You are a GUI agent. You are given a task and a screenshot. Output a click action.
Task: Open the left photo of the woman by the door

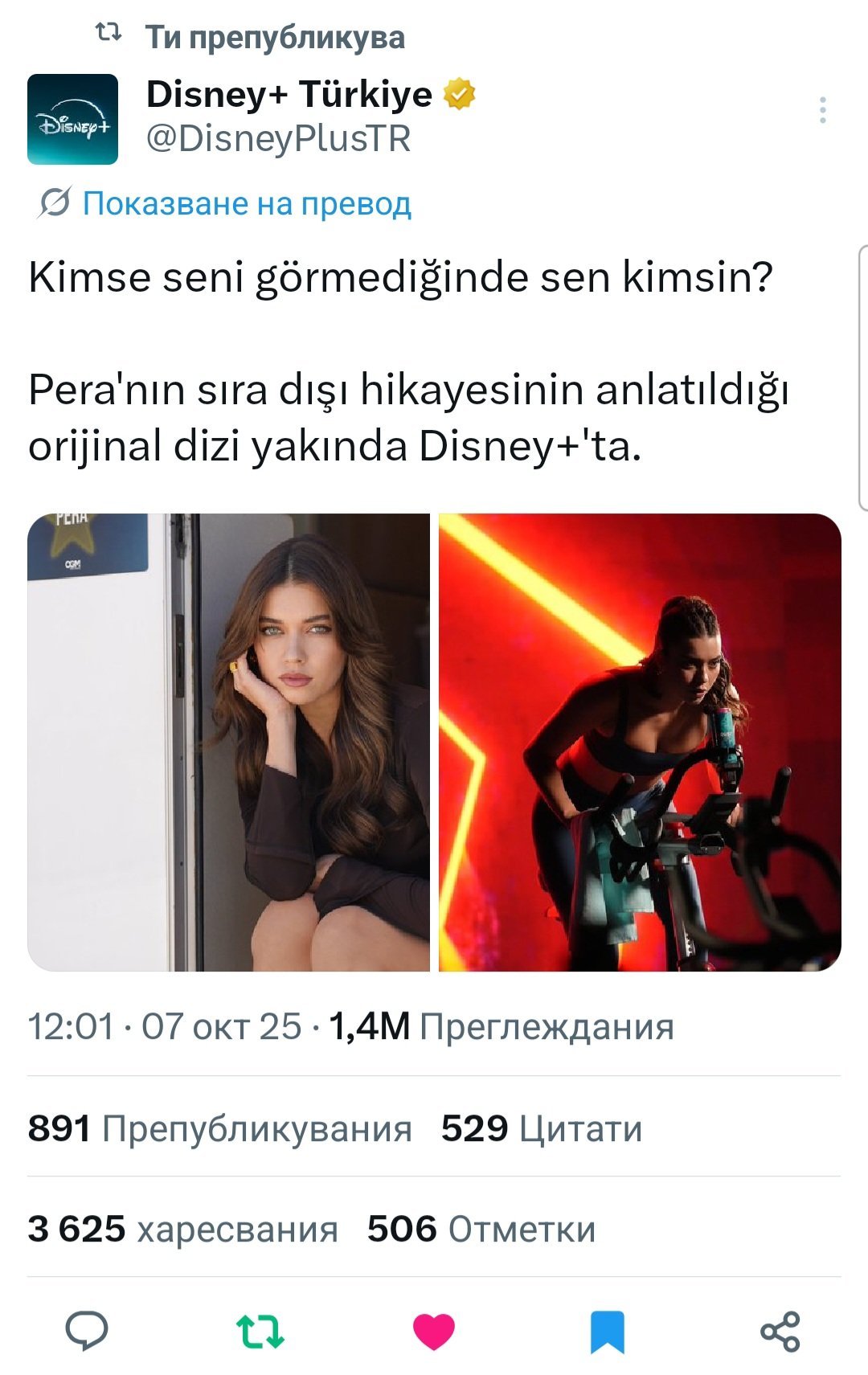coord(228,742)
